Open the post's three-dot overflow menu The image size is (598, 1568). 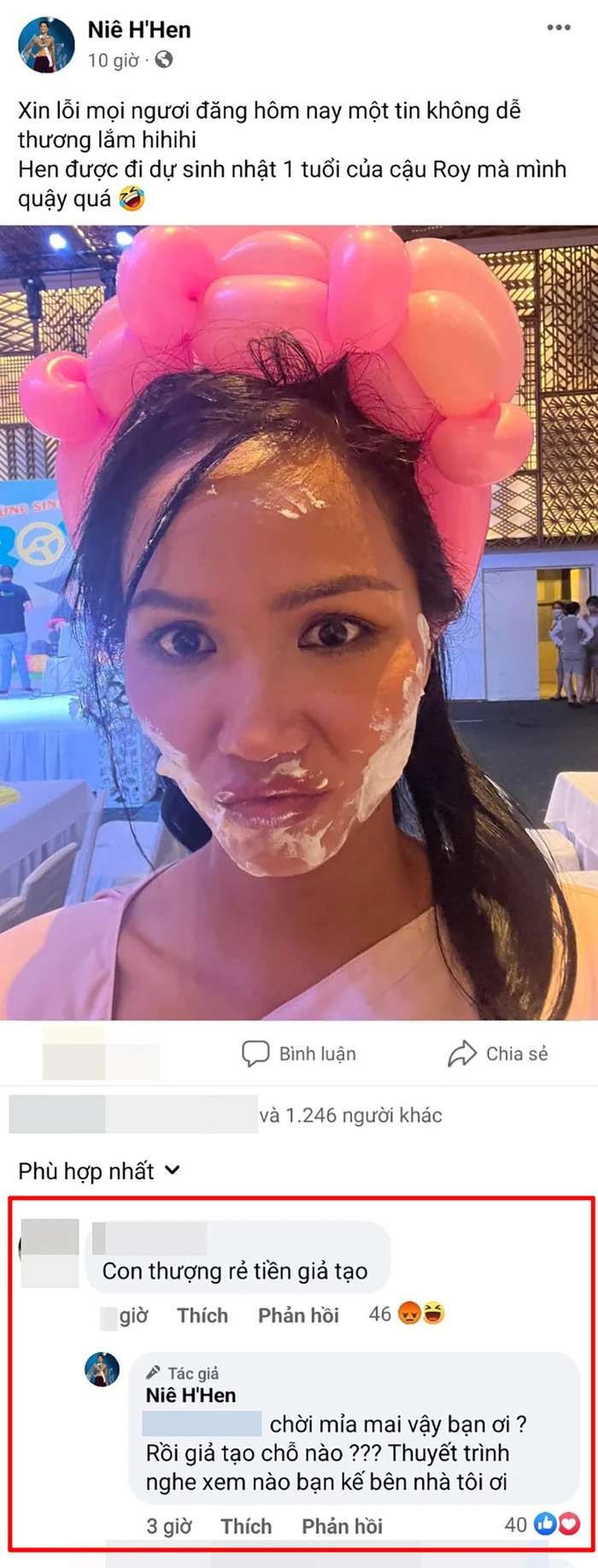coord(559,28)
